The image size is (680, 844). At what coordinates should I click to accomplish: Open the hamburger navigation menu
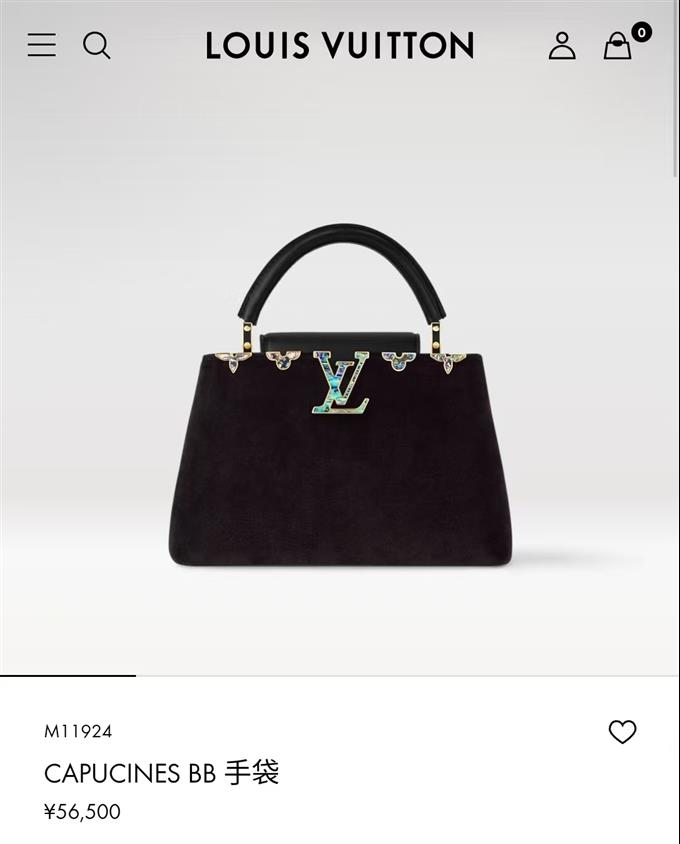tap(42, 45)
